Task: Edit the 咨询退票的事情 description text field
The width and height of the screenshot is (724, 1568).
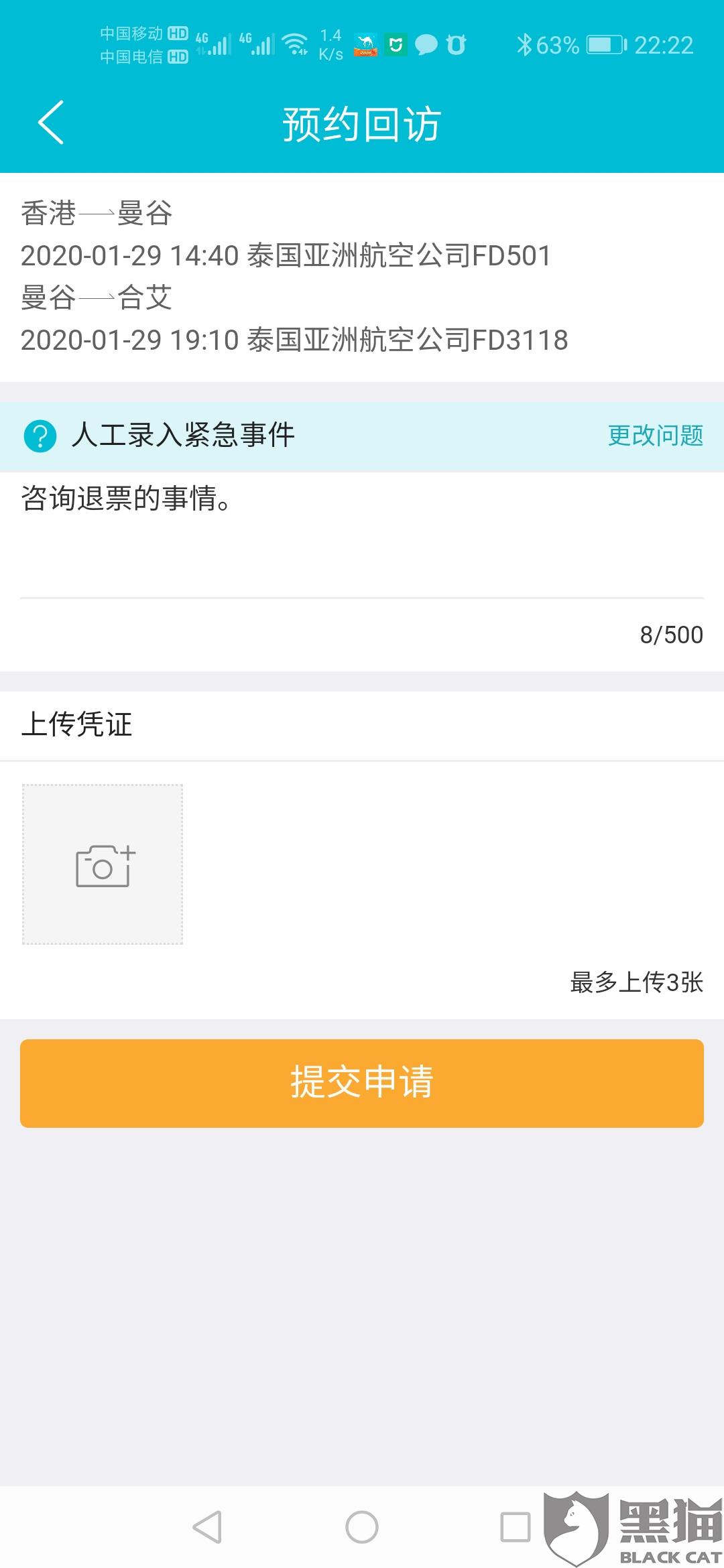Action: click(362, 535)
